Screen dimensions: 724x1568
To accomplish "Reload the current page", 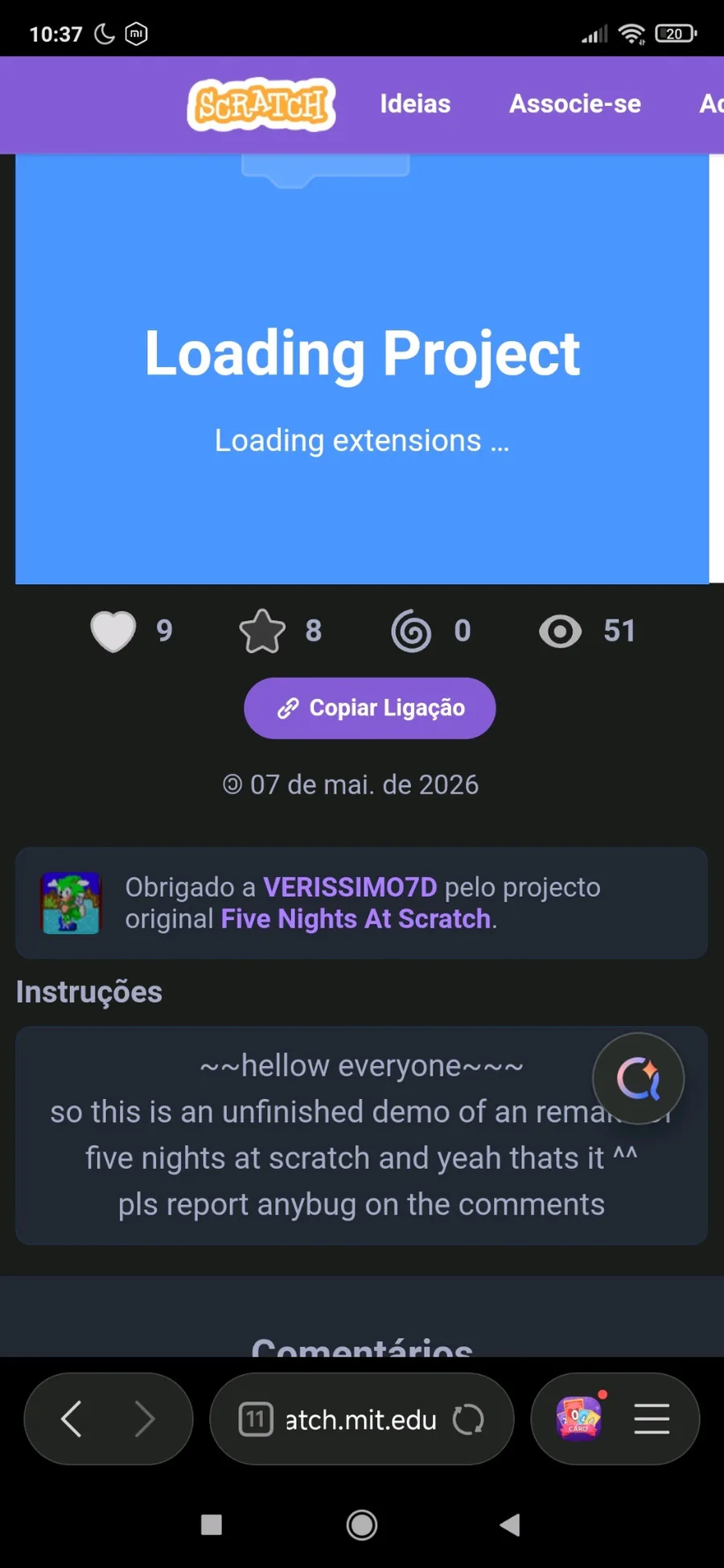I will point(468,1419).
